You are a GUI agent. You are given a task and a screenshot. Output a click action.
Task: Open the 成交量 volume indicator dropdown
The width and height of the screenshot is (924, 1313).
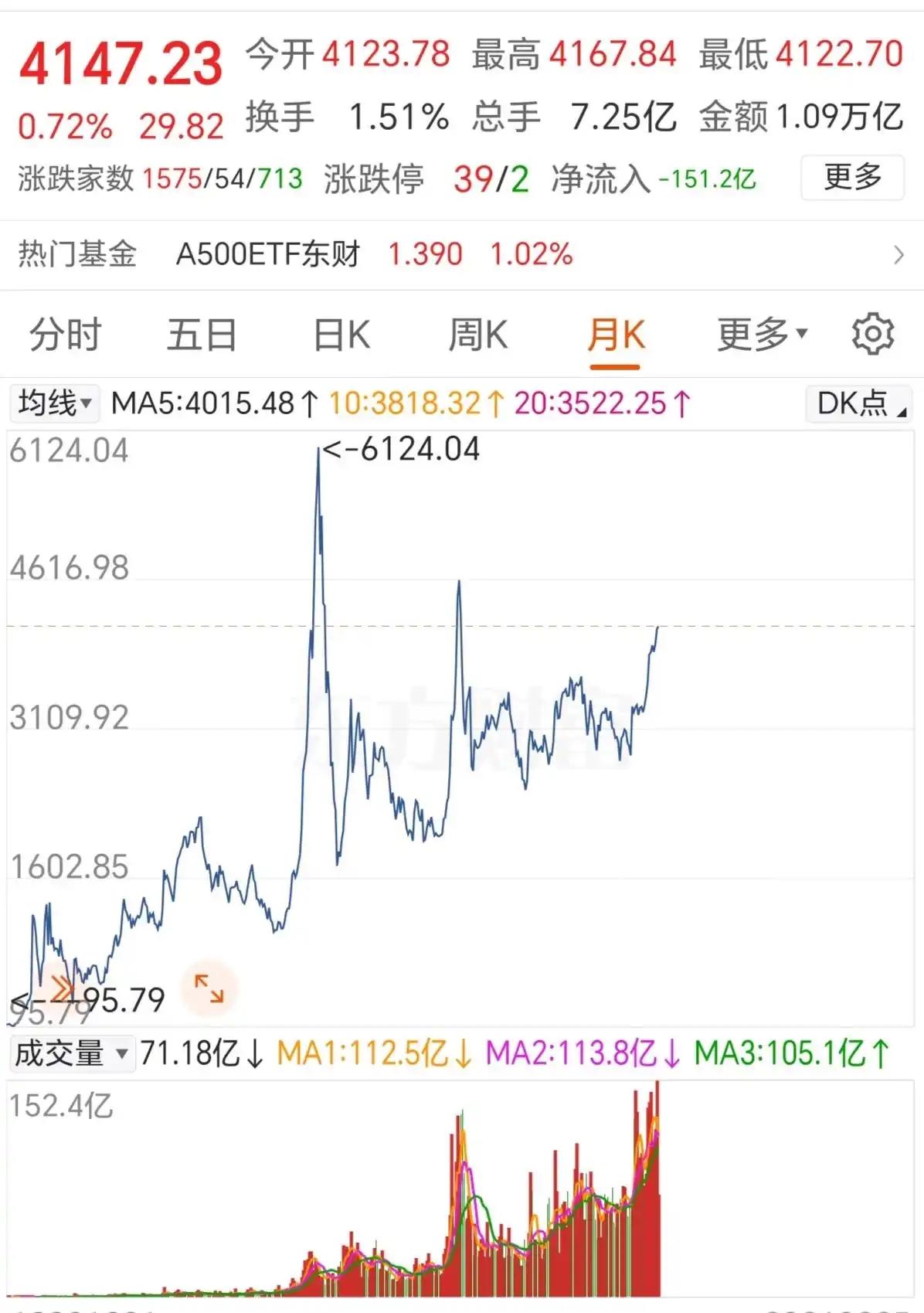pos(71,1052)
